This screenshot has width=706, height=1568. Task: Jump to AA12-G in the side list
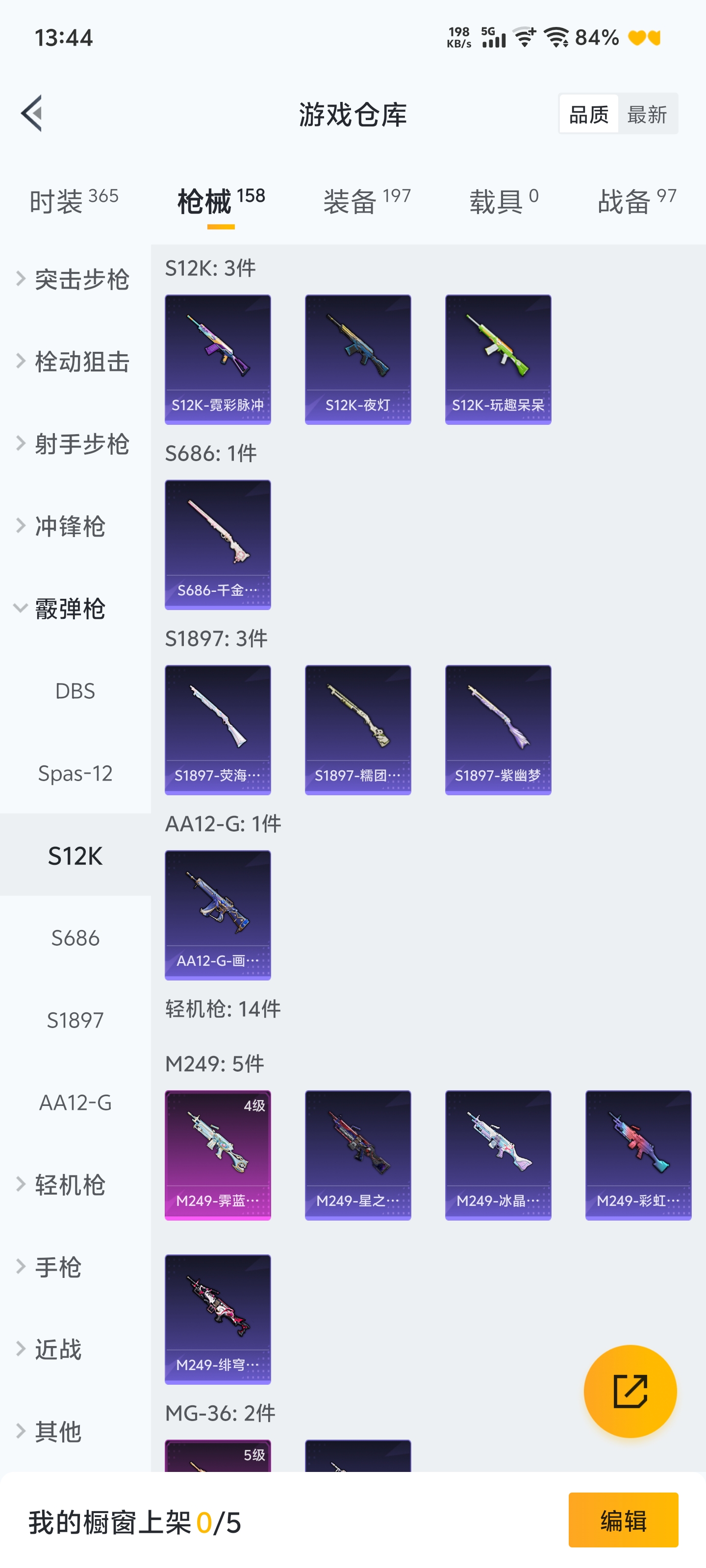[x=75, y=1102]
